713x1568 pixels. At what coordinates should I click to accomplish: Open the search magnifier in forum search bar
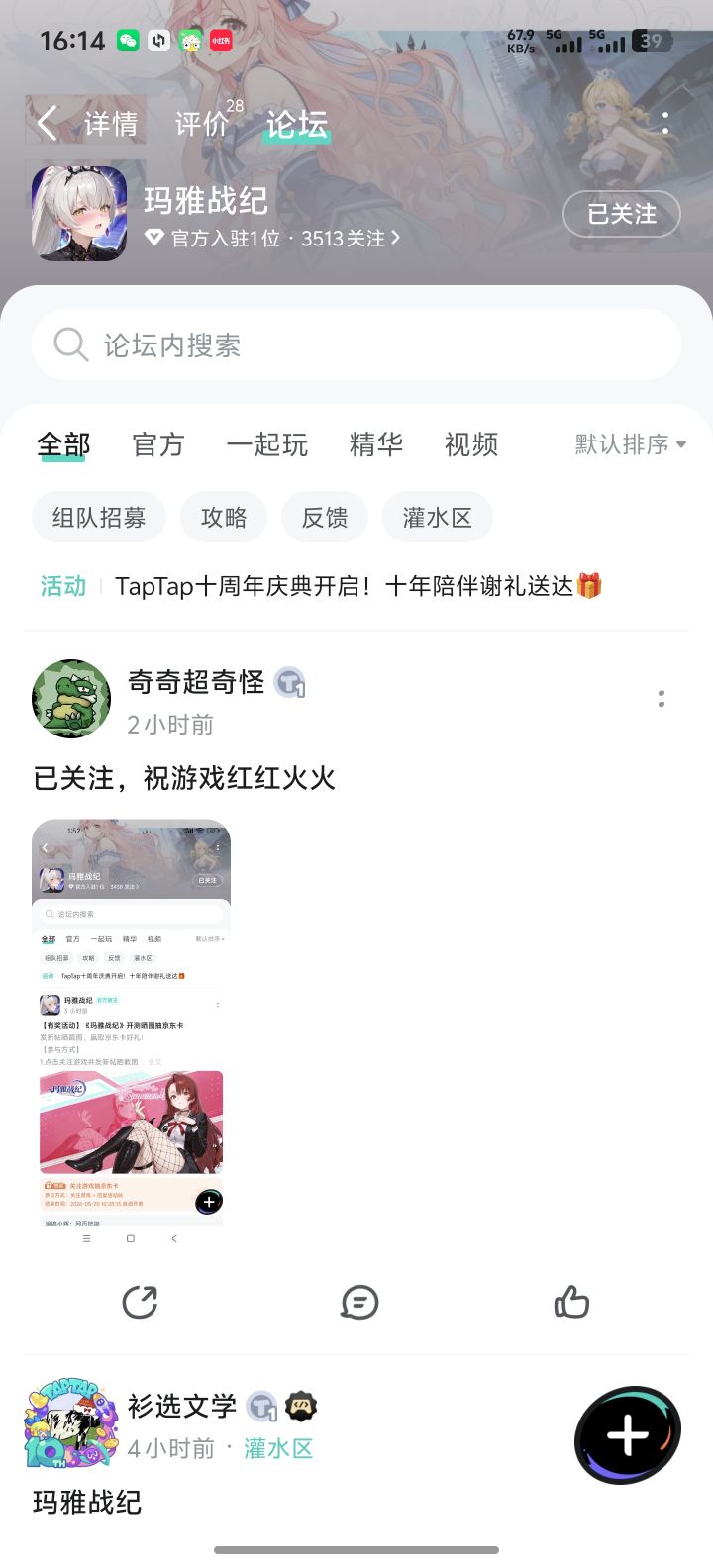tap(69, 343)
